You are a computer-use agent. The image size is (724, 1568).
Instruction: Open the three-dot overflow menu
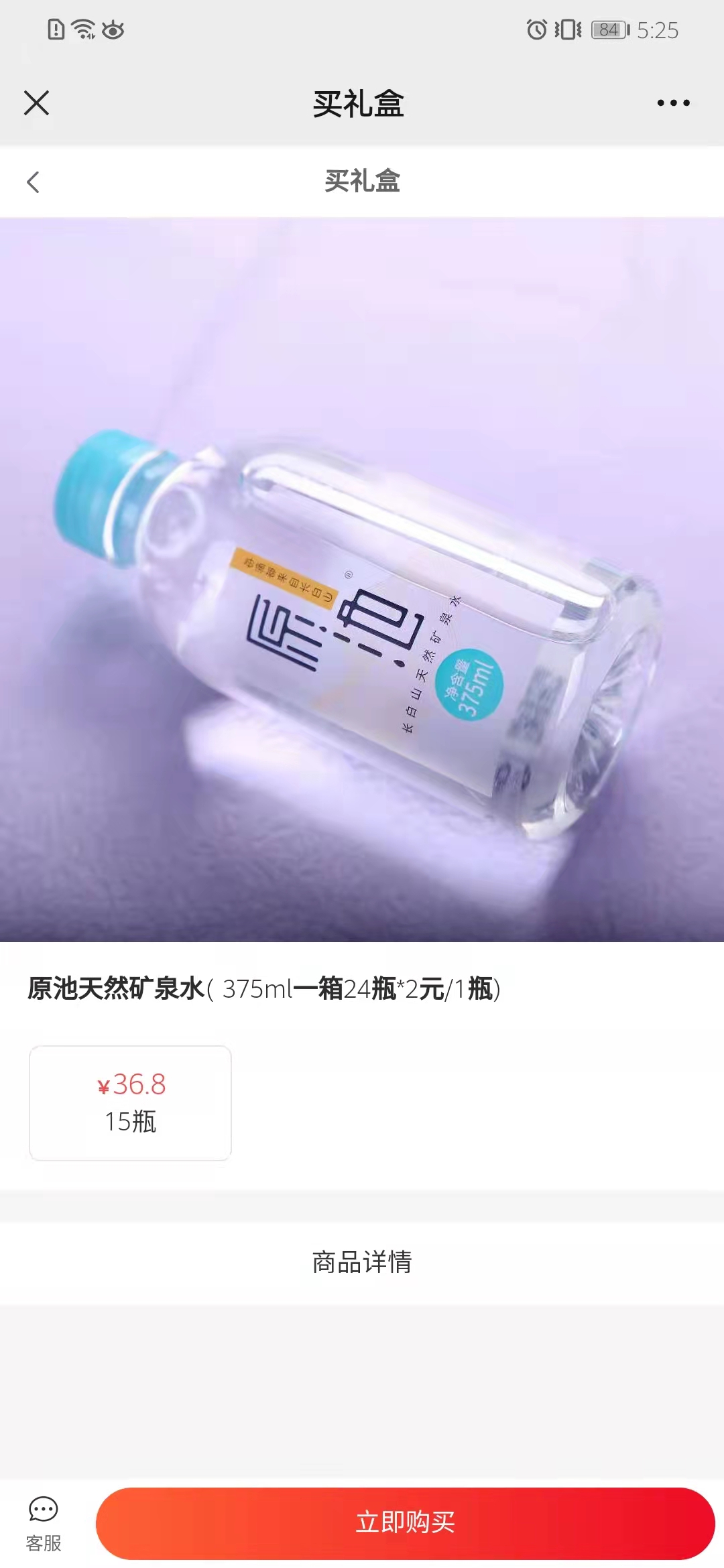click(673, 103)
